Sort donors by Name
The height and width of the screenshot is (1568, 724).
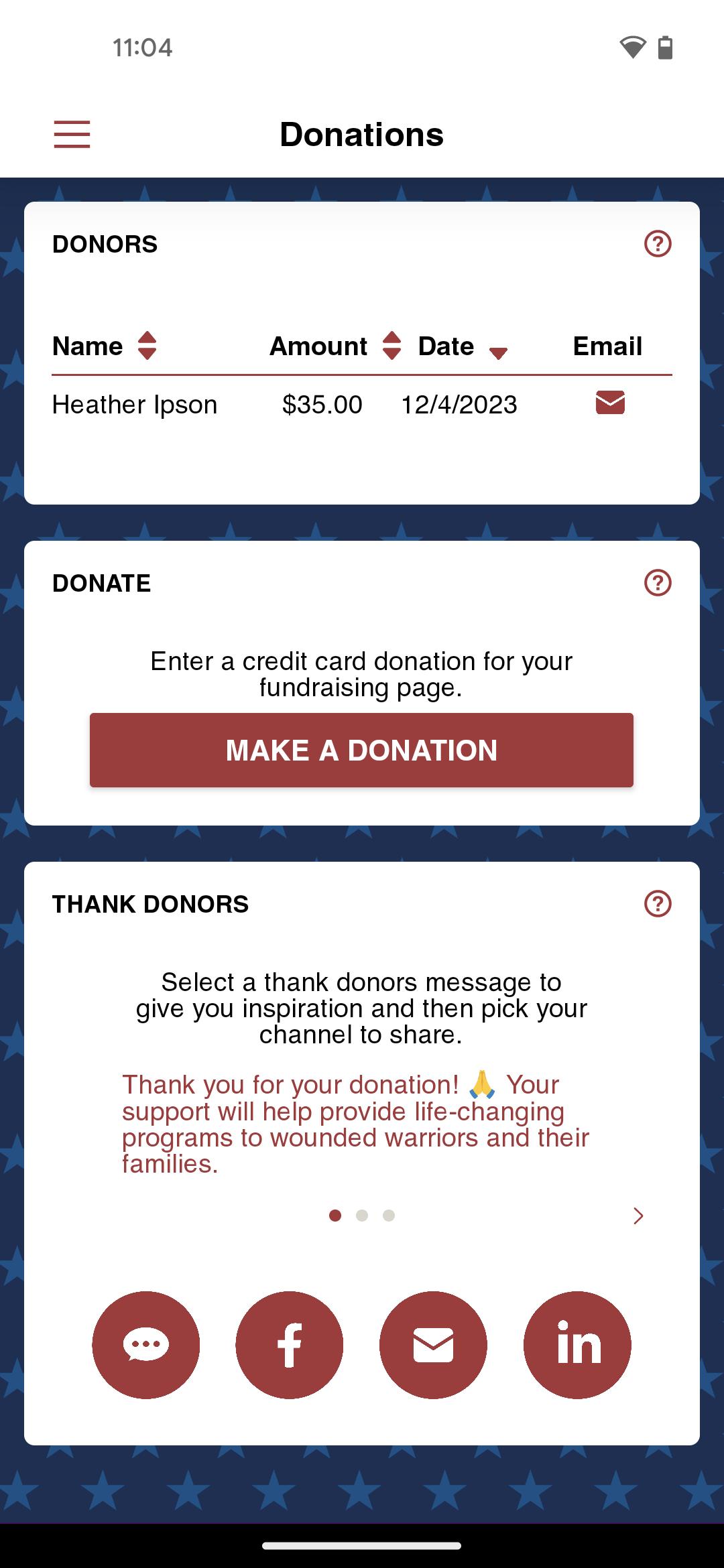click(x=105, y=346)
